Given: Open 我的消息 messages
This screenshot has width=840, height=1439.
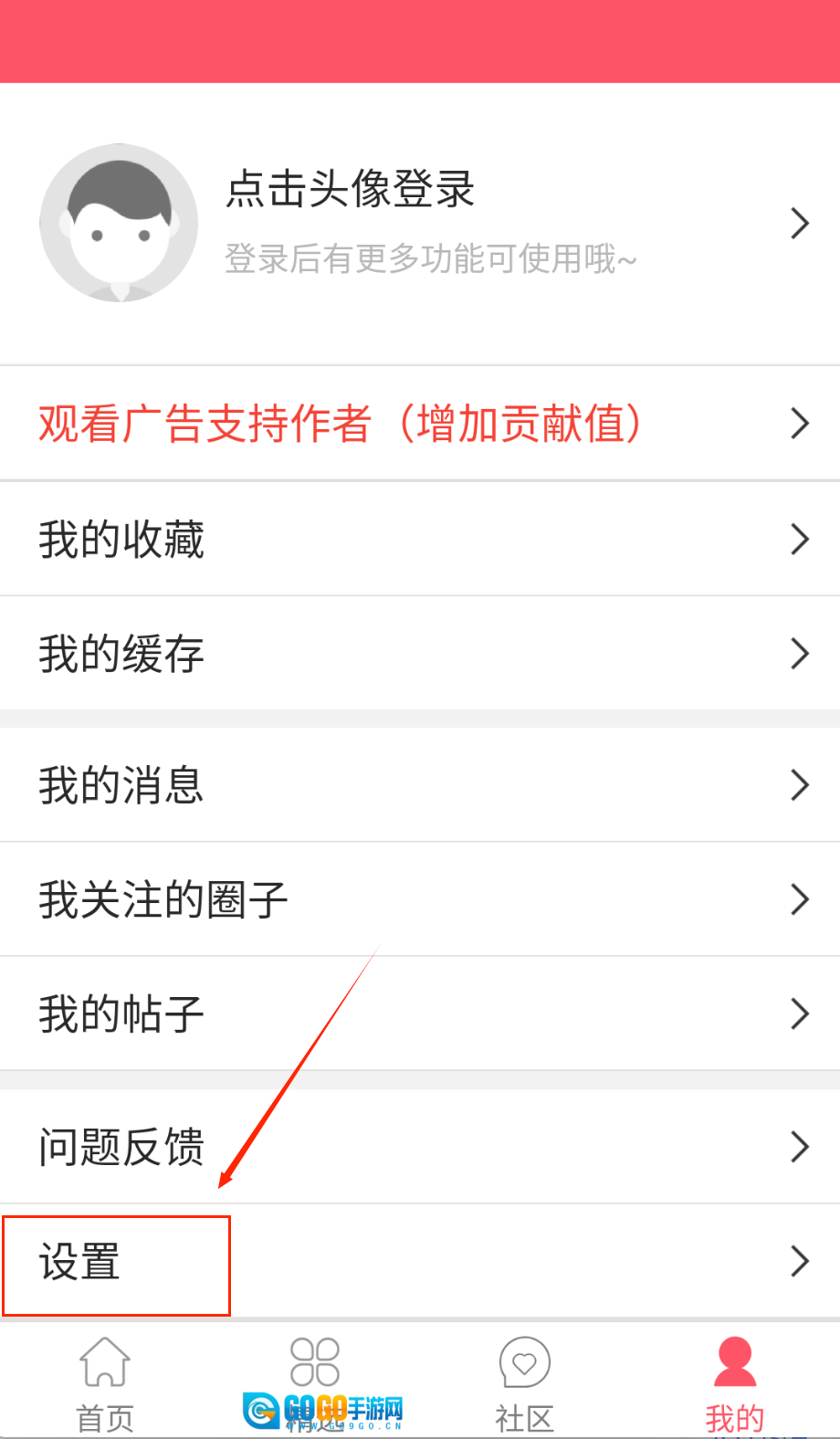Looking at the screenshot, I should (420, 785).
